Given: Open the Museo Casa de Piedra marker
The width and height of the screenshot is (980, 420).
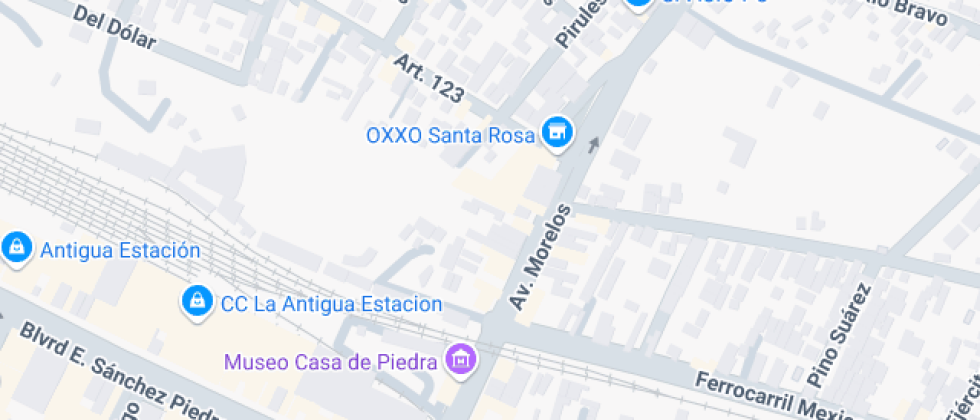Looking at the screenshot, I should [x=461, y=361].
